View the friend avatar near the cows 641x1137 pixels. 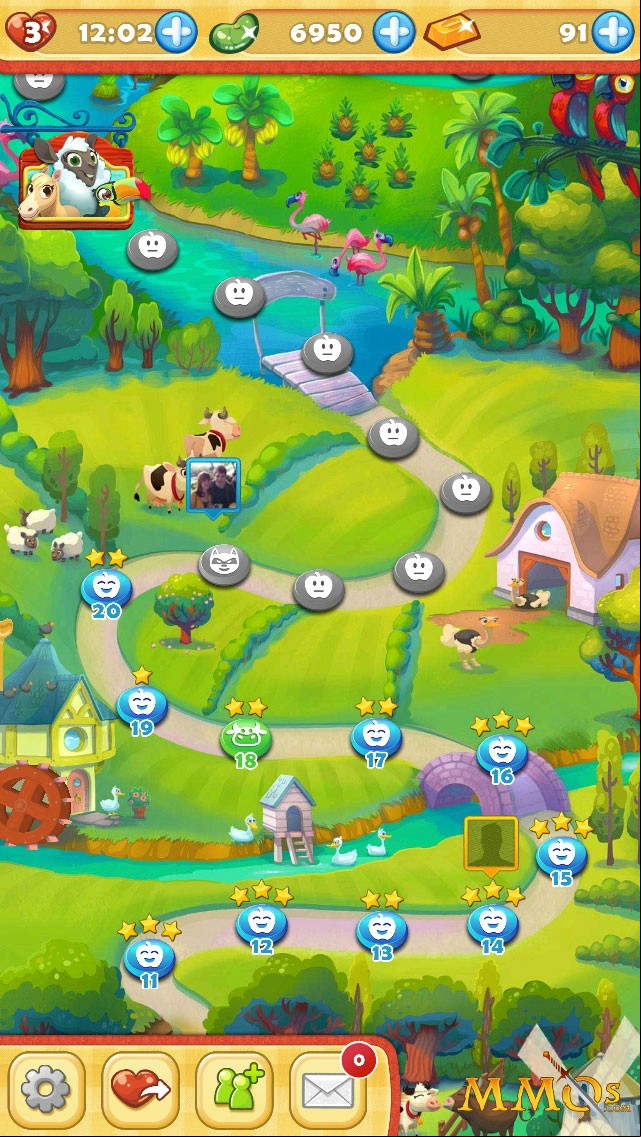click(213, 485)
